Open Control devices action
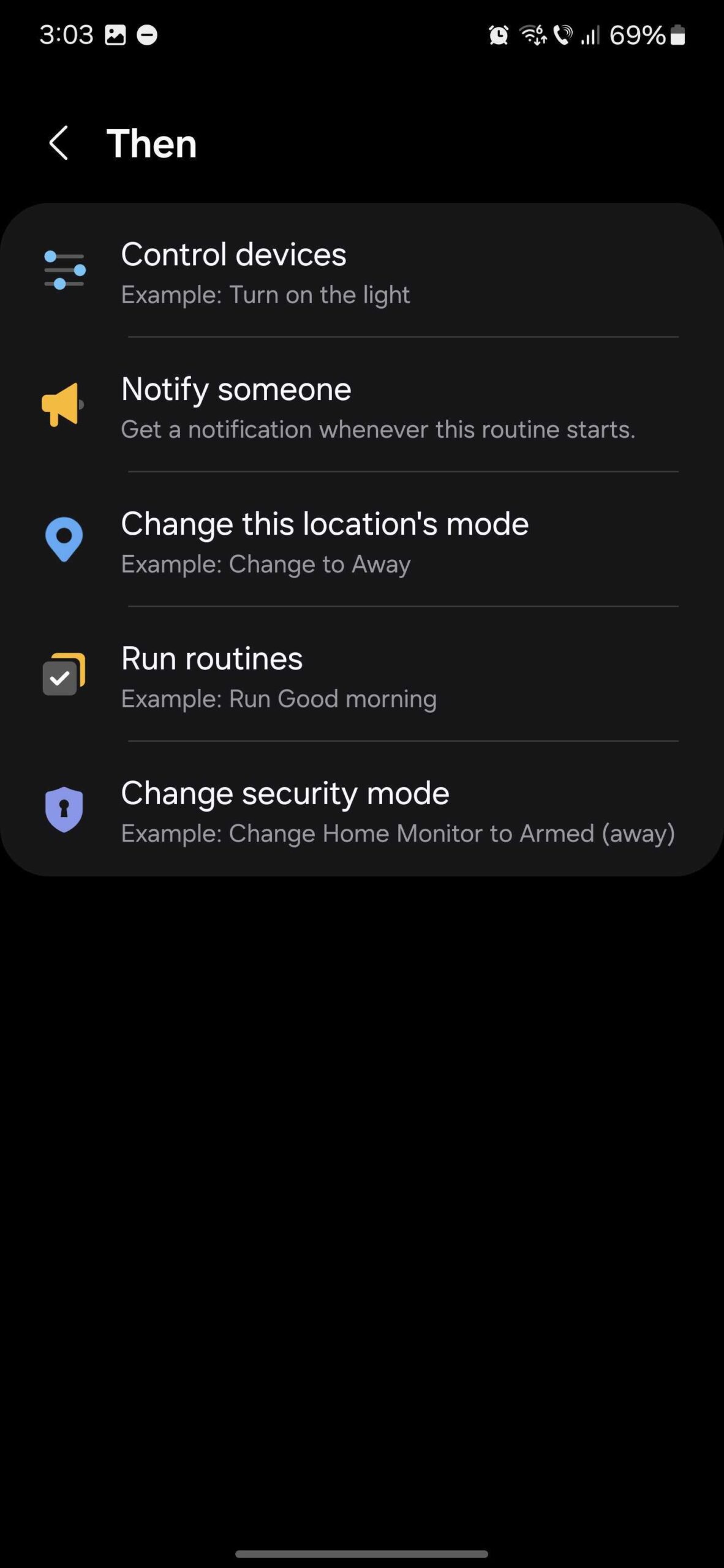Viewport: 724px width, 1568px height. 361,271
